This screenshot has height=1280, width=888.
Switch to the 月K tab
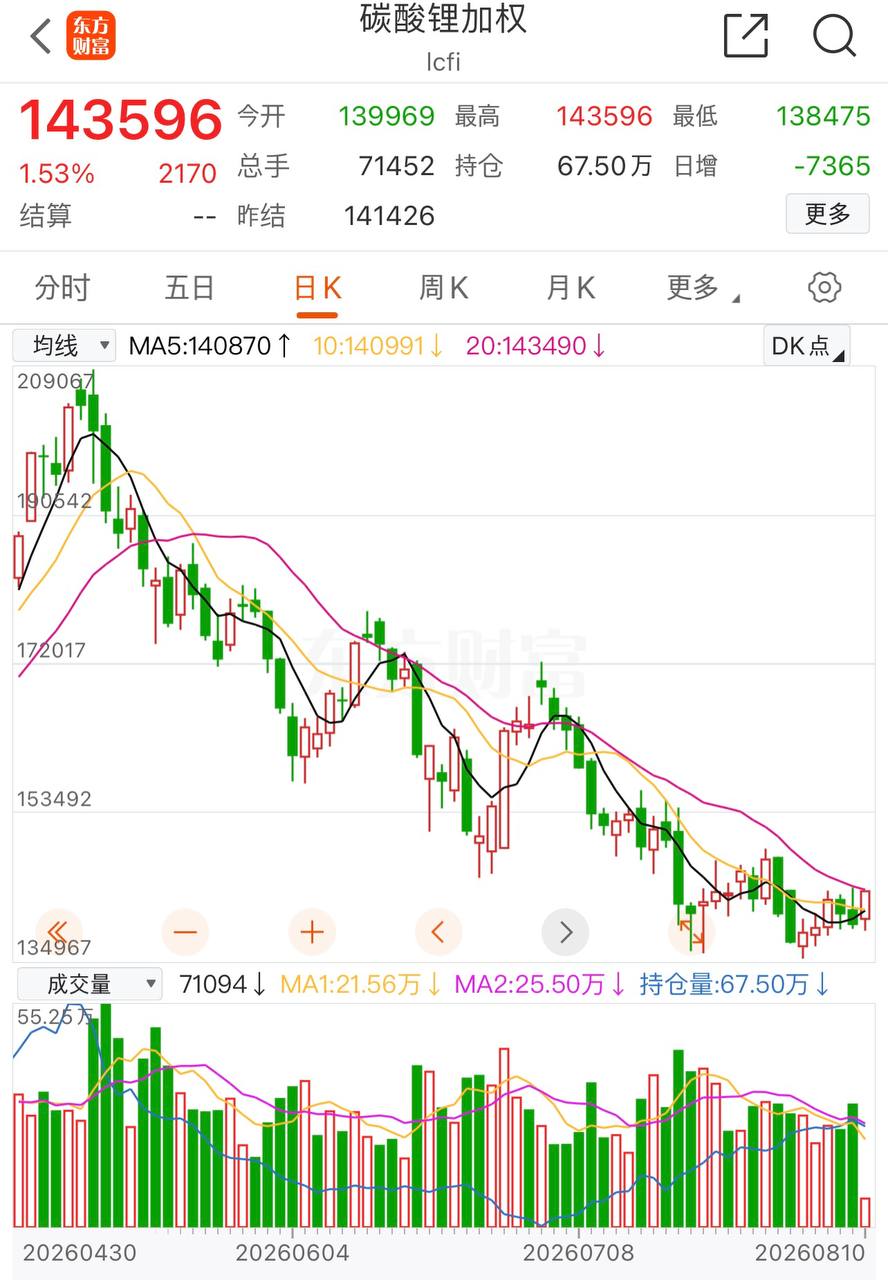point(571,288)
